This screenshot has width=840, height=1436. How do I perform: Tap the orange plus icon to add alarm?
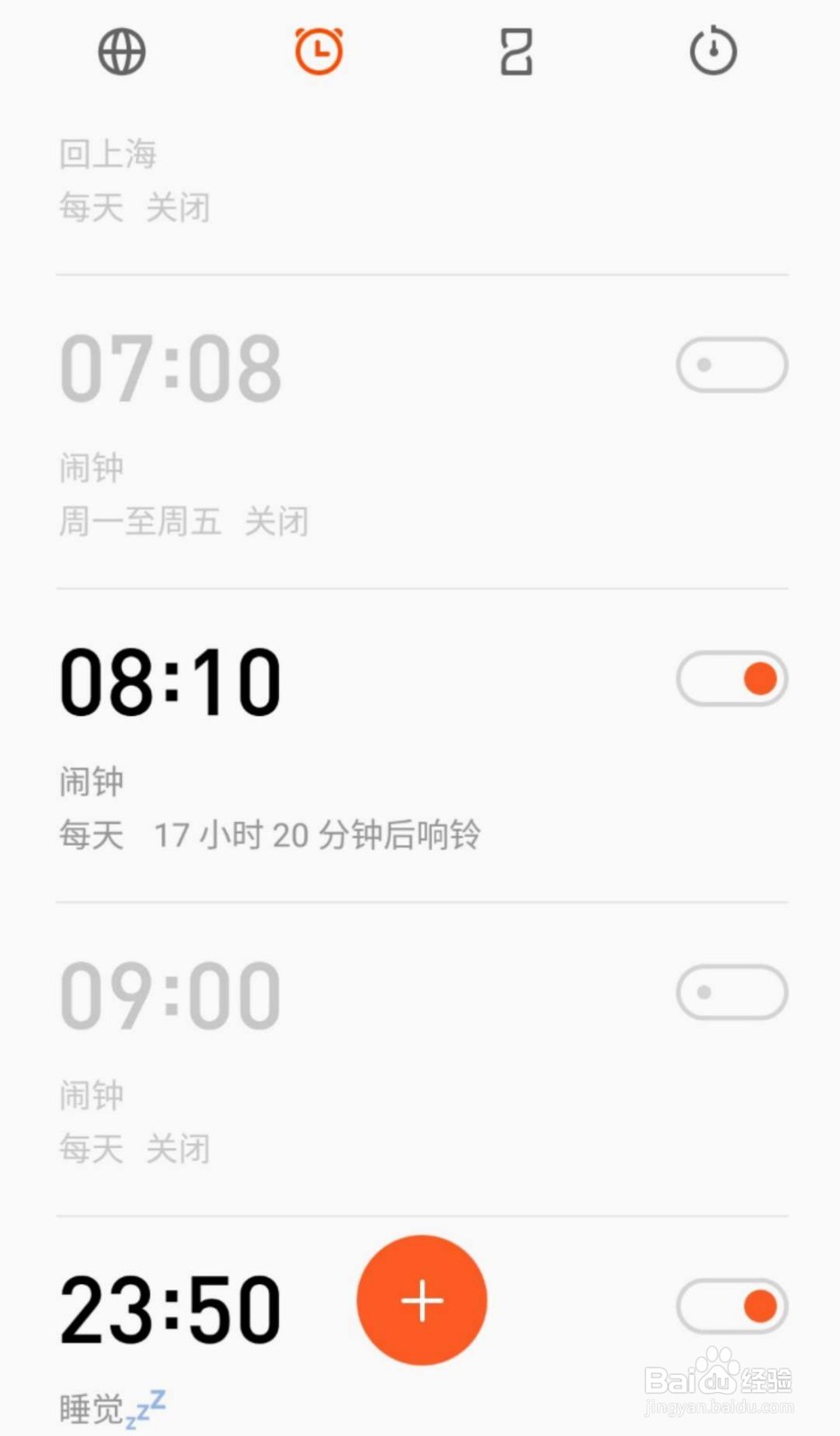[x=421, y=1300]
